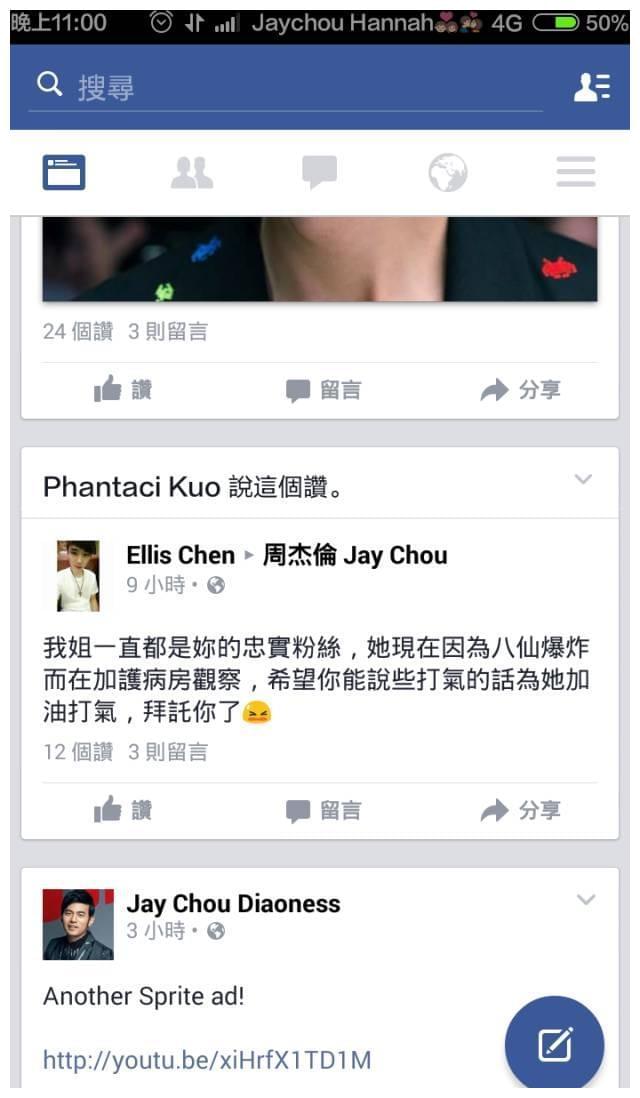Screen dimensions: 640x1098
Task: Compose a new post with floating button
Action: pos(555,1045)
